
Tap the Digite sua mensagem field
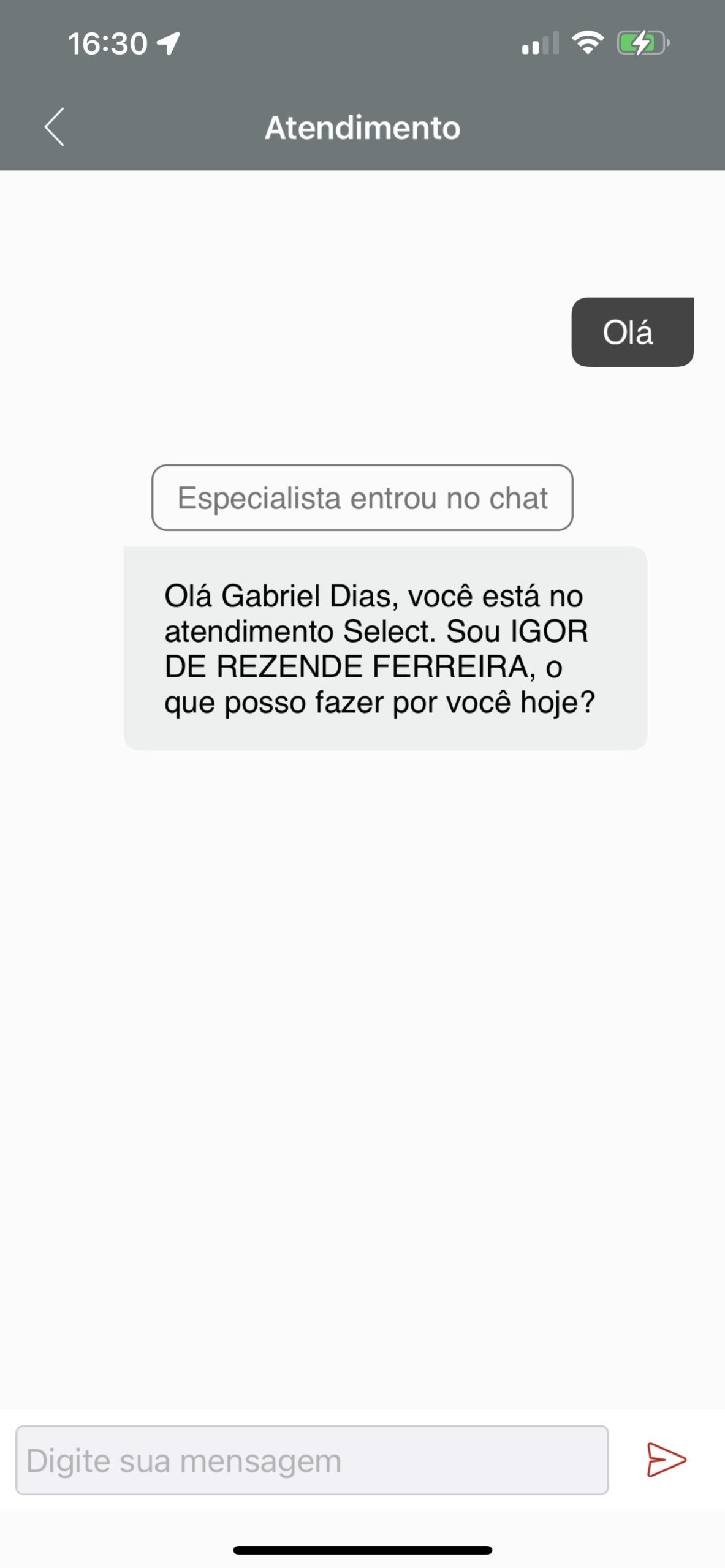[312, 1460]
